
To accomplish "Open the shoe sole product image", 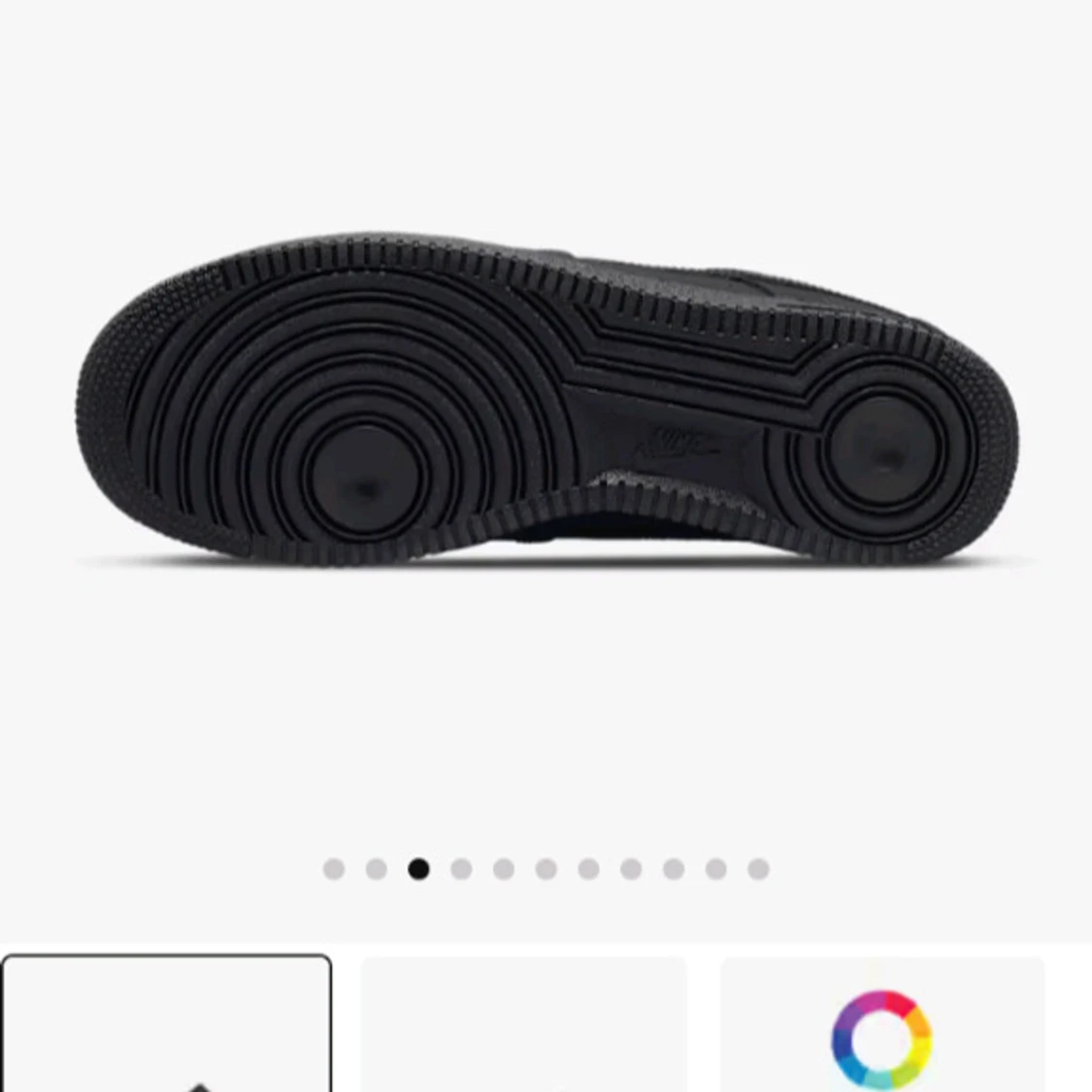I will coord(546,400).
